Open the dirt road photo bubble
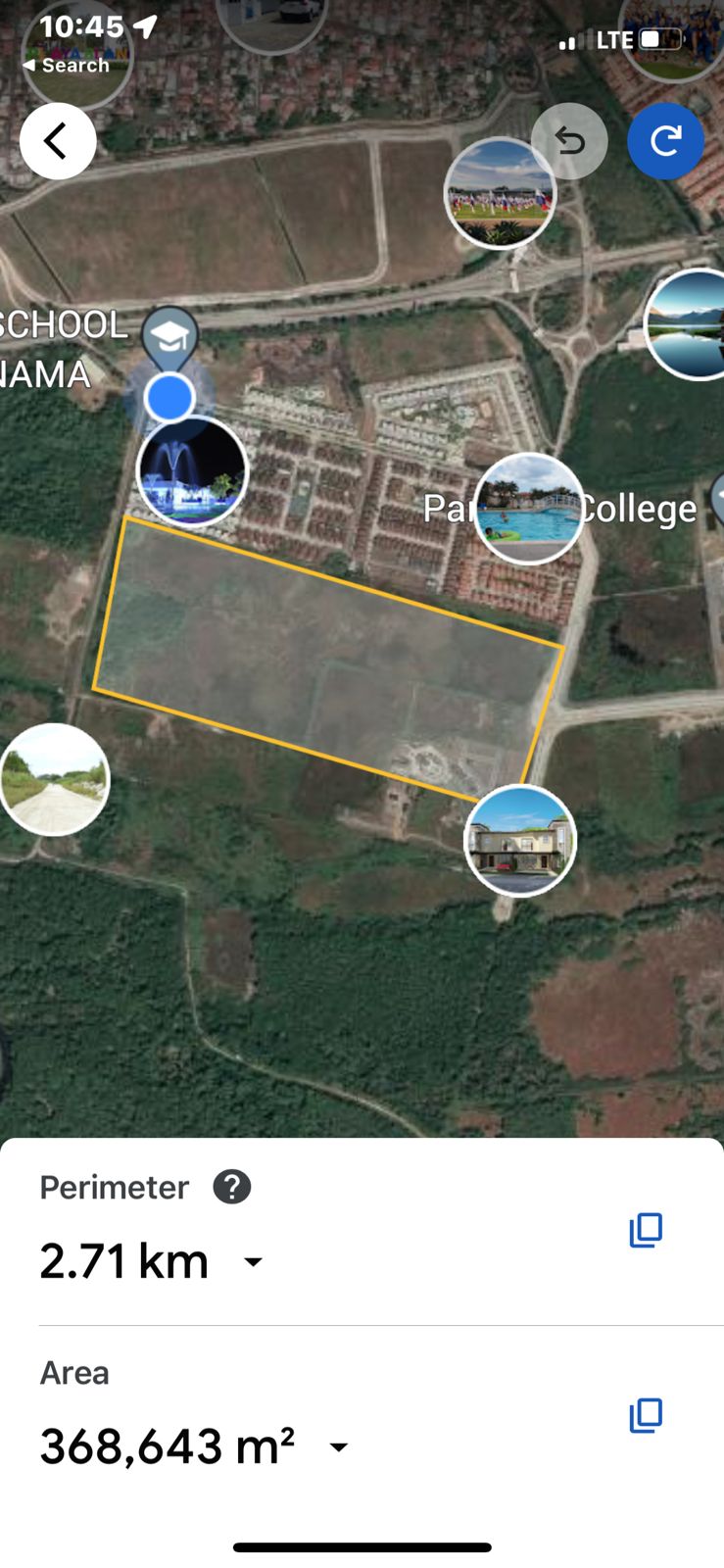Image resolution: width=724 pixels, height=1568 pixels. pos(54,779)
